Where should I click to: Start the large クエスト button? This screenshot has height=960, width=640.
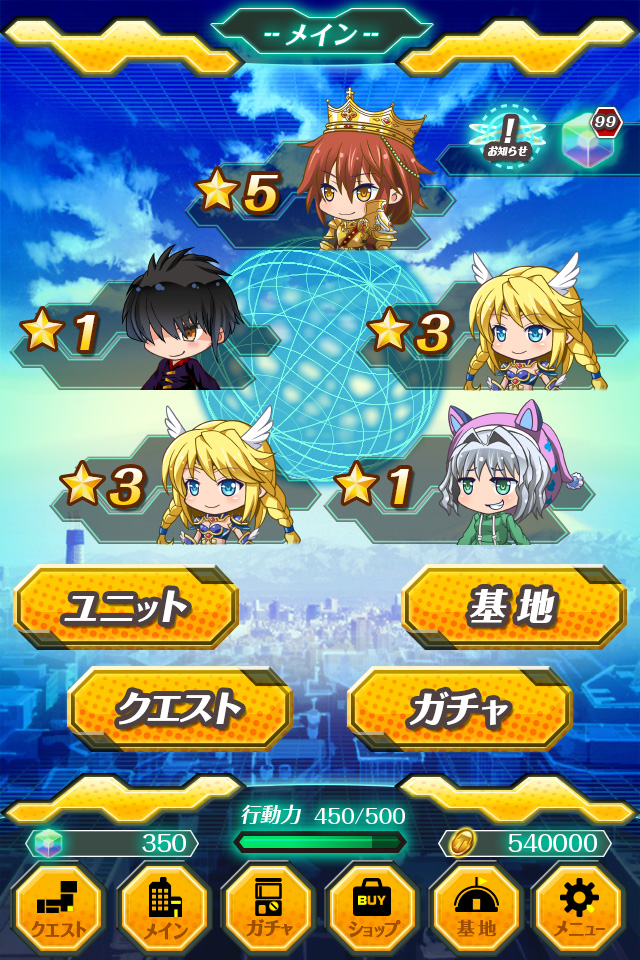(180, 709)
